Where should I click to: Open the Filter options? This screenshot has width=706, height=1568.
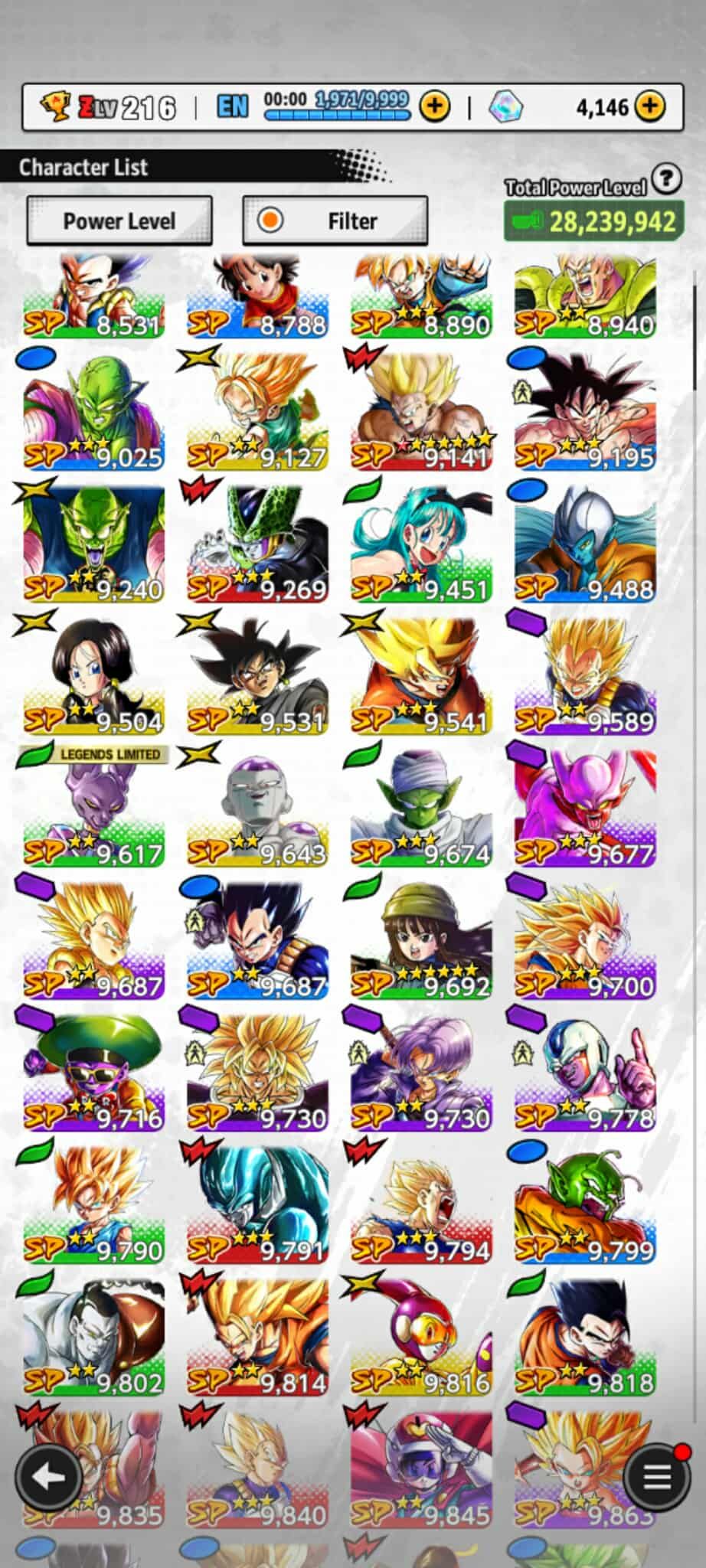(335, 221)
